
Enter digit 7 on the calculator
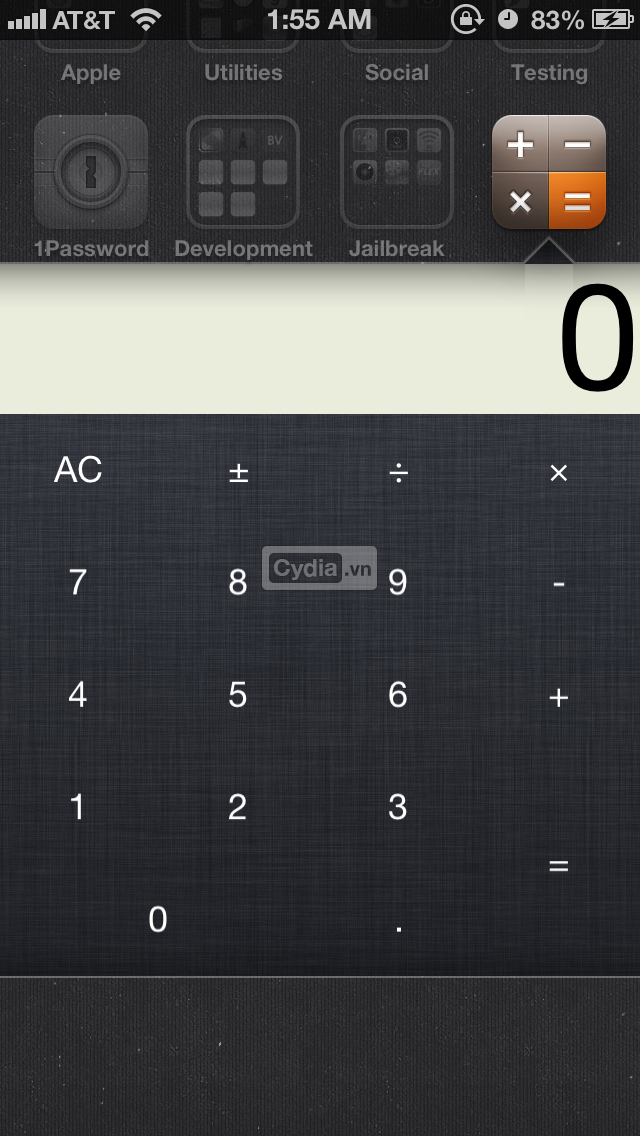pos(78,582)
